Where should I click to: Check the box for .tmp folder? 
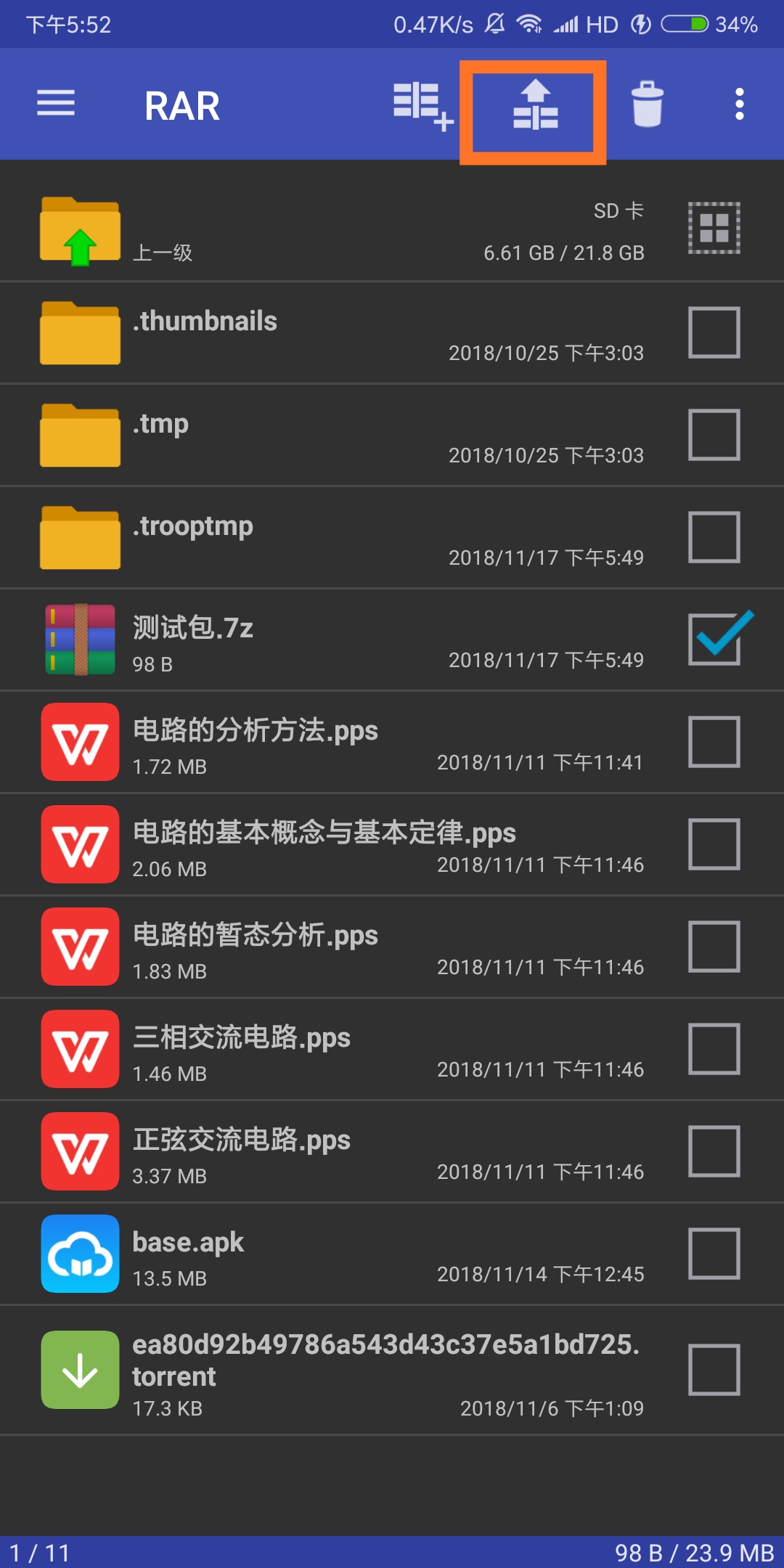click(x=714, y=435)
